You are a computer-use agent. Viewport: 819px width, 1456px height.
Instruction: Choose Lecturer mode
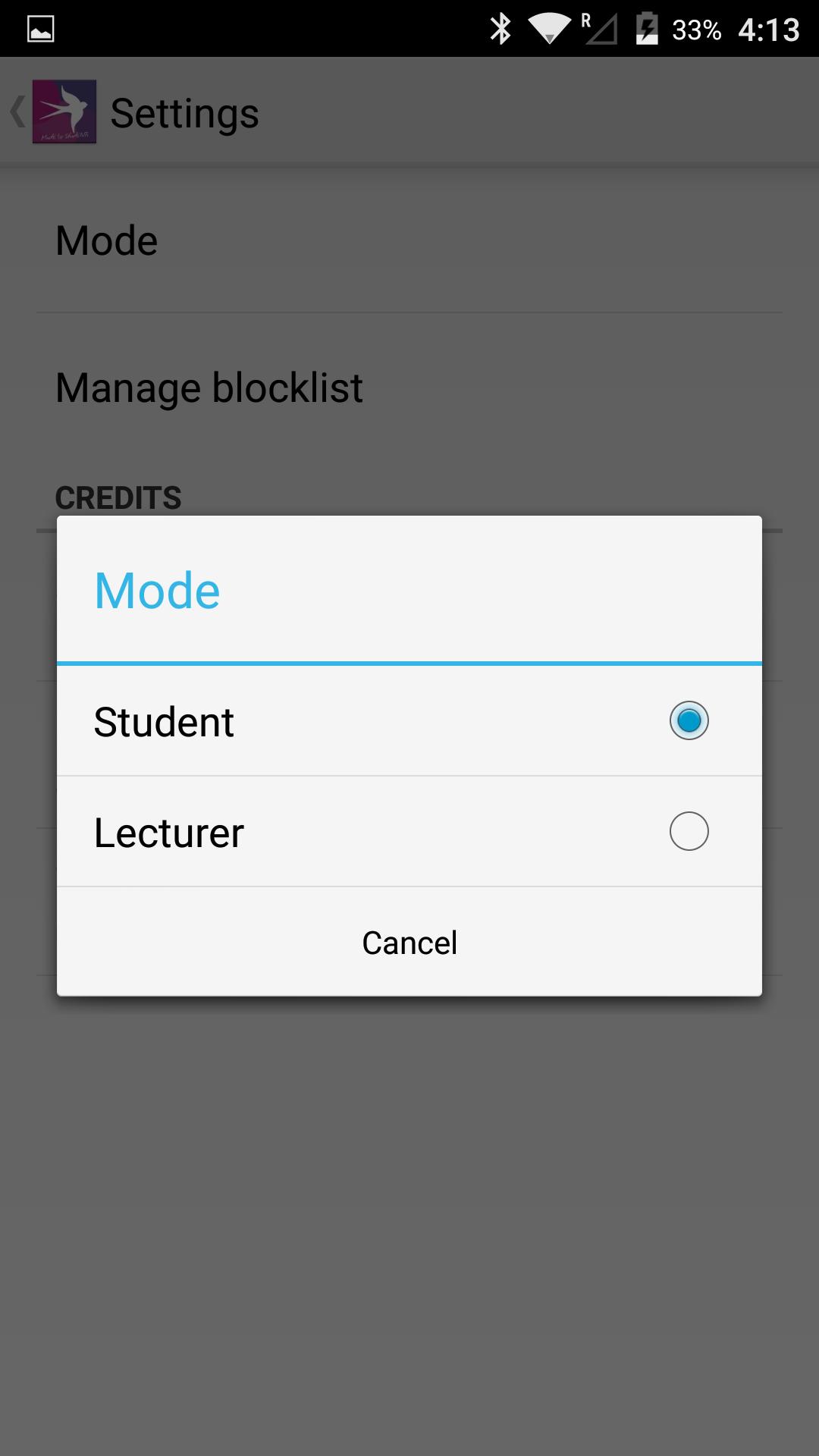(409, 832)
